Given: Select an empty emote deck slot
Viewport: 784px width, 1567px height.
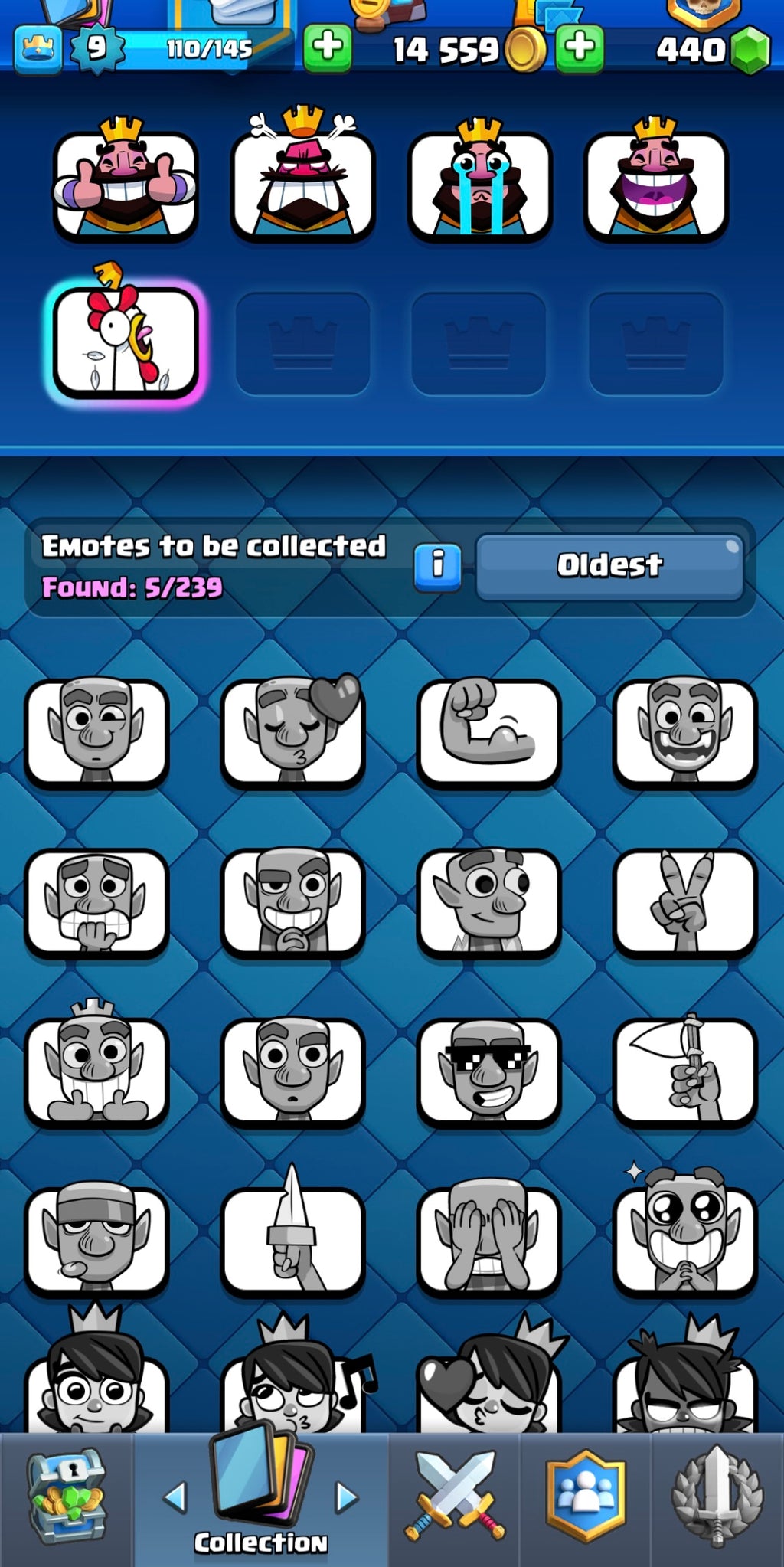Looking at the screenshot, I should 303,338.
